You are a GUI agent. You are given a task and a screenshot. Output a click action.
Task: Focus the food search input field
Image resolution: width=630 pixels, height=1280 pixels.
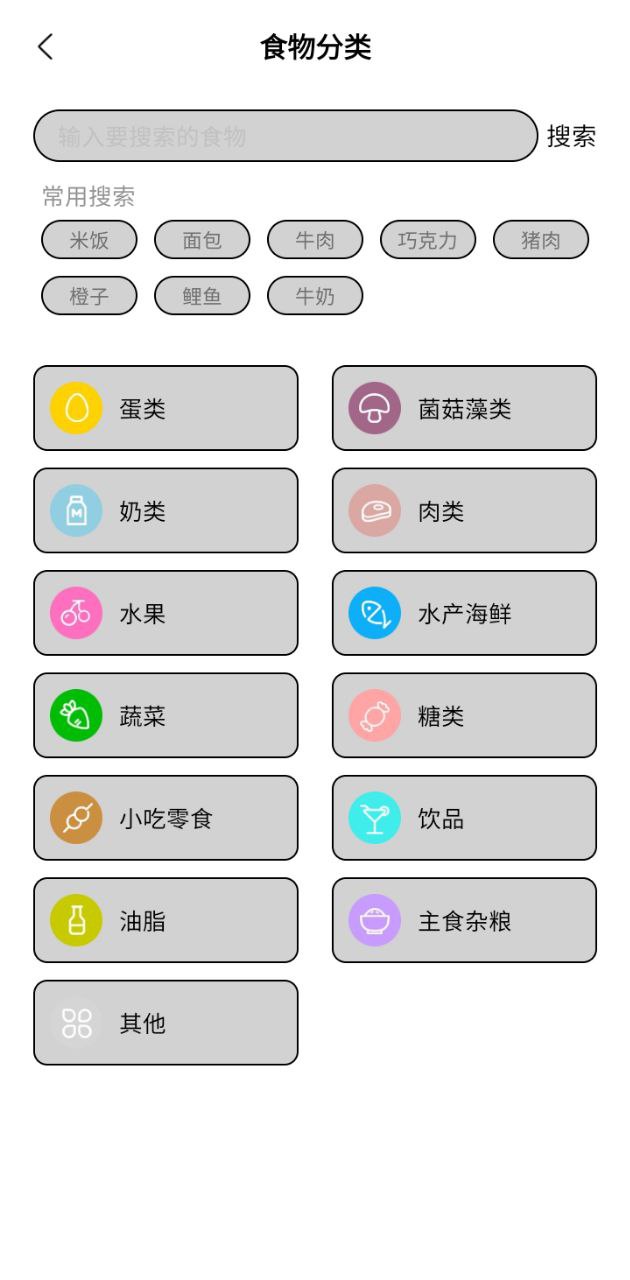click(x=286, y=136)
